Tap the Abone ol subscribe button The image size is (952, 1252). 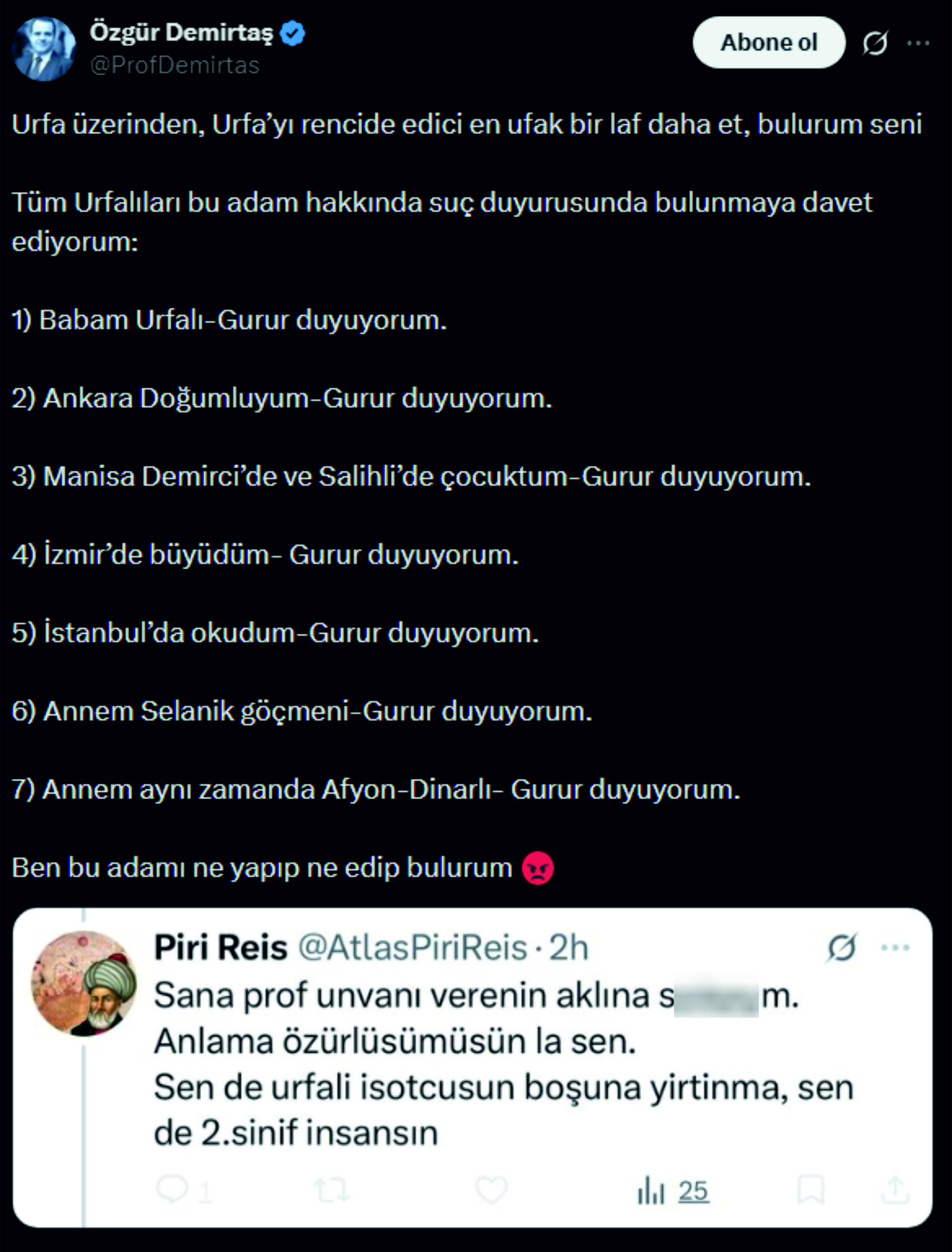tap(768, 43)
